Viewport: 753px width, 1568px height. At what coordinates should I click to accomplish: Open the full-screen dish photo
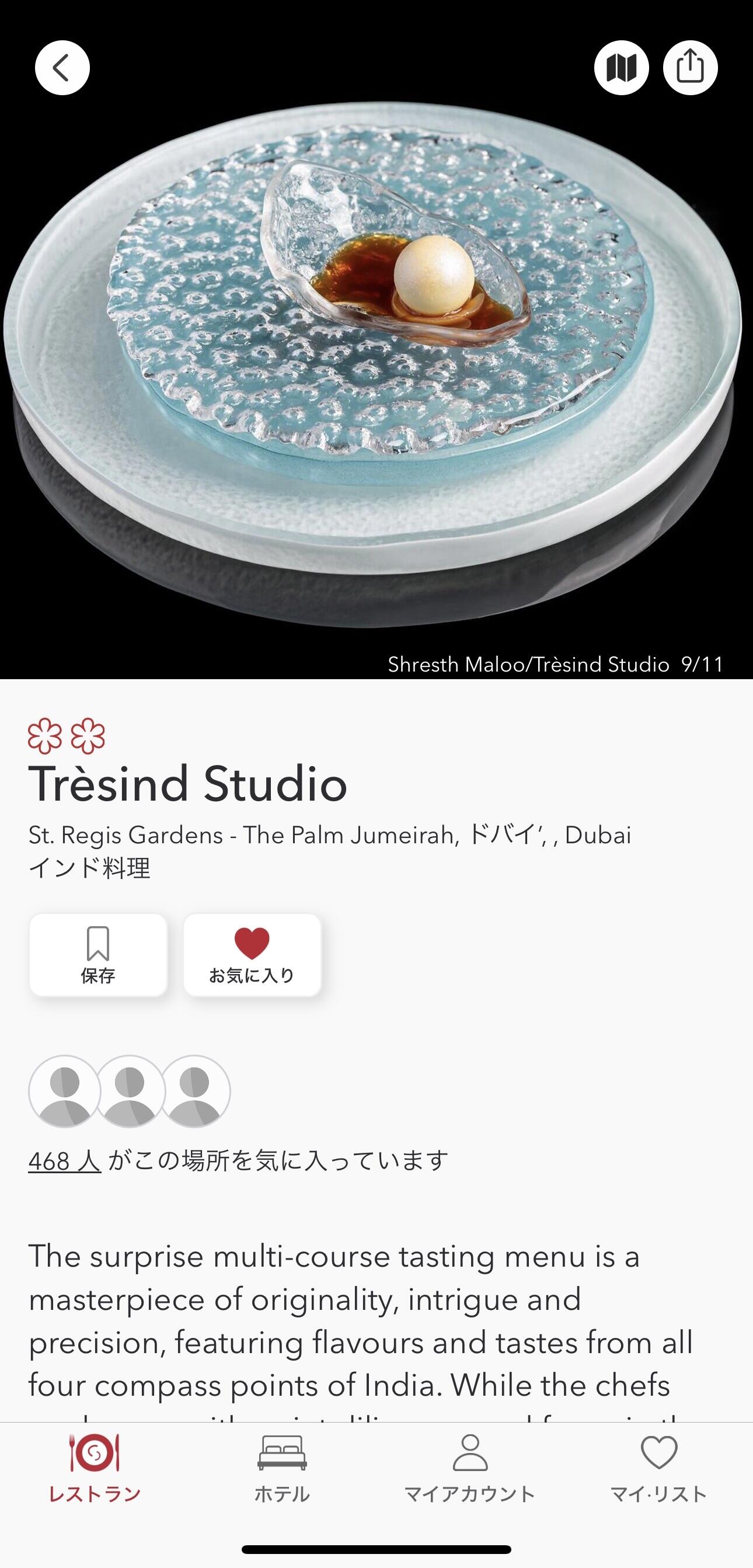(376, 365)
